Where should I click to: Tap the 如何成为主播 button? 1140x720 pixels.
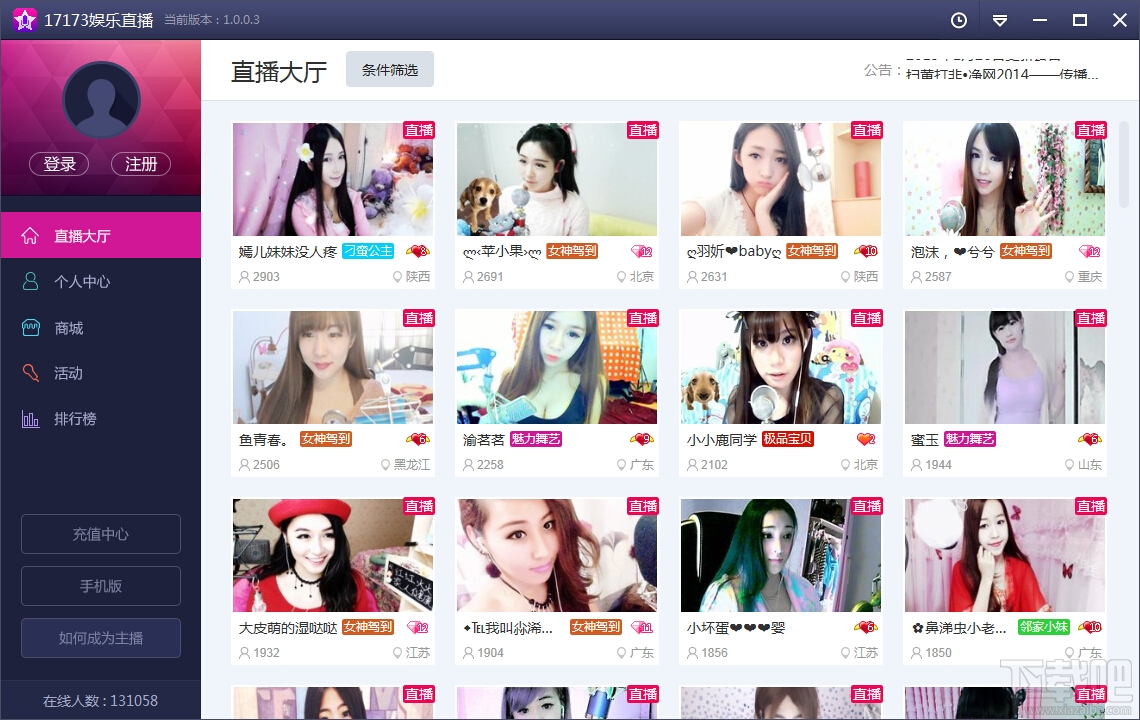pyautogui.click(x=101, y=638)
